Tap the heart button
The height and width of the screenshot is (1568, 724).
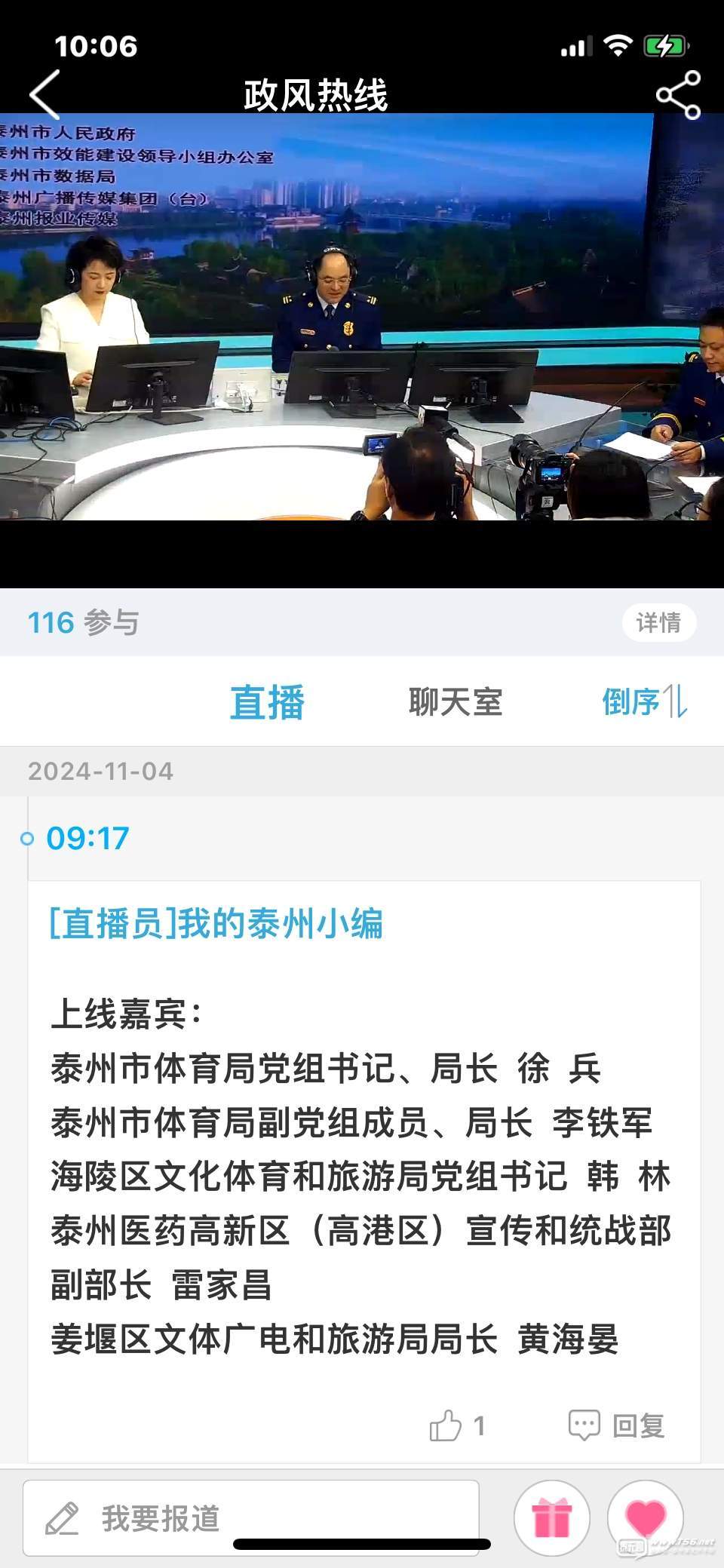coord(646,1517)
